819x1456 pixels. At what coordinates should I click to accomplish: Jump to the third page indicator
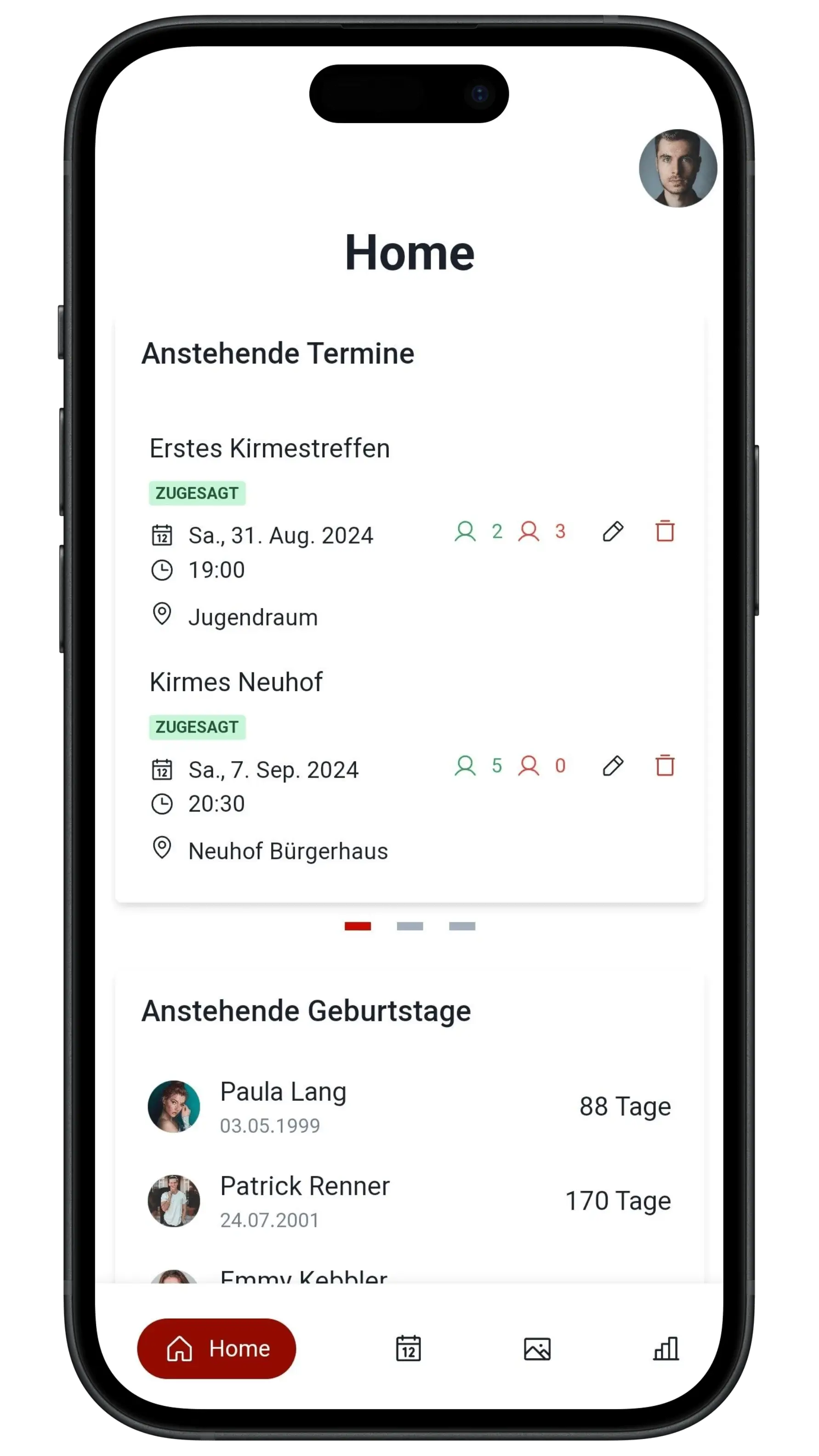(x=462, y=926)
